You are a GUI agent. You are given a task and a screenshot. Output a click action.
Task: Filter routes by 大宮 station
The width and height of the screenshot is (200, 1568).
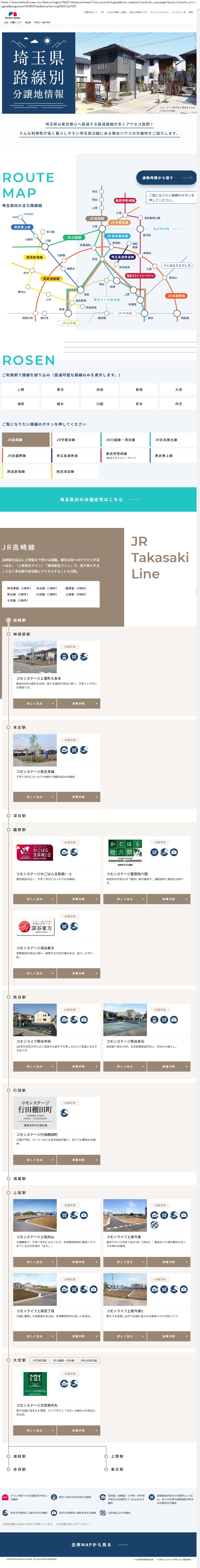tap(178, 390)
